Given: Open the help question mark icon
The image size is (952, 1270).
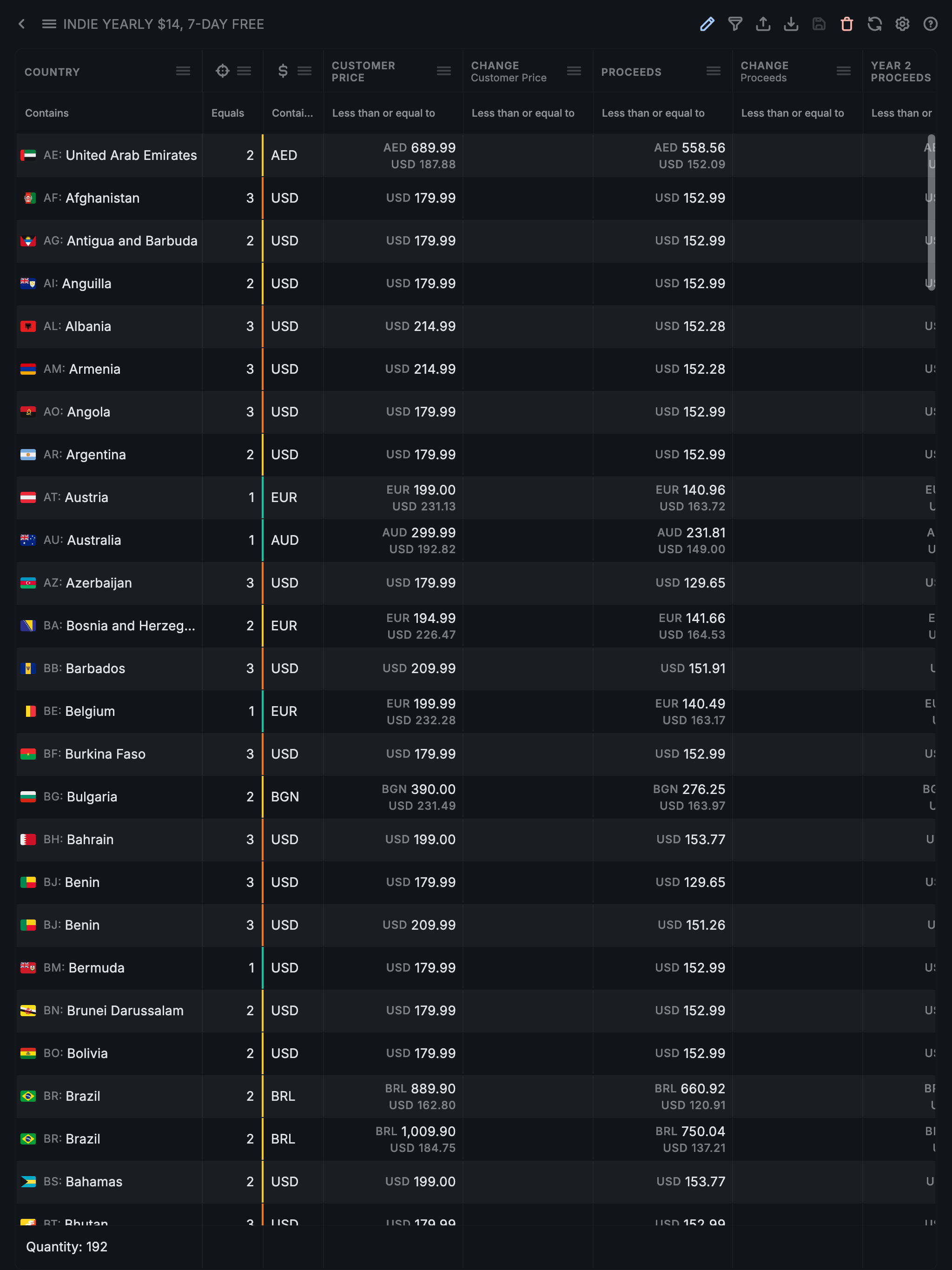Looking at the screenshot, I should click(x=930, y=24).
